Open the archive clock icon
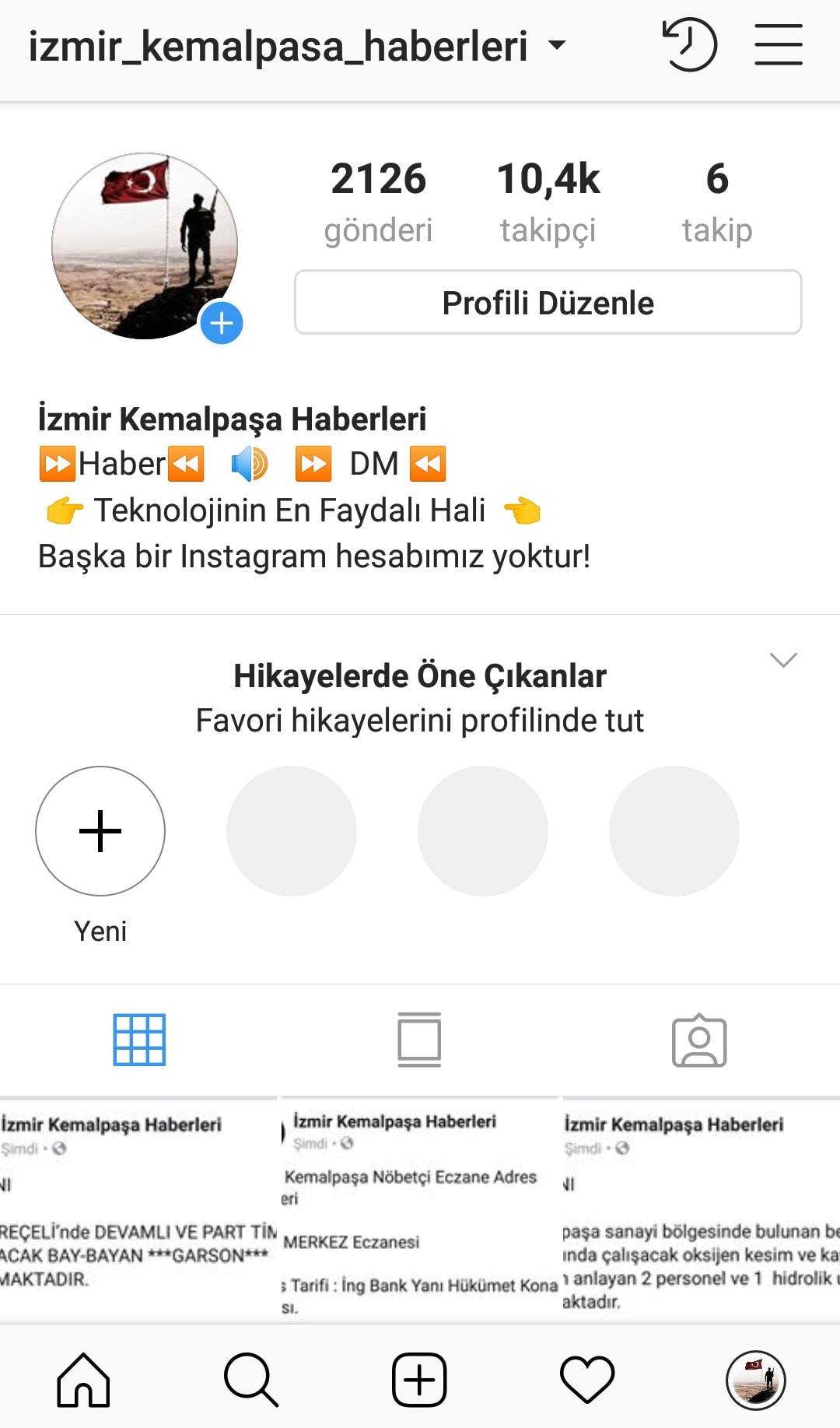Image resolution: width=840 pixels, height=1428 pixels. click(x=689, y=44)
